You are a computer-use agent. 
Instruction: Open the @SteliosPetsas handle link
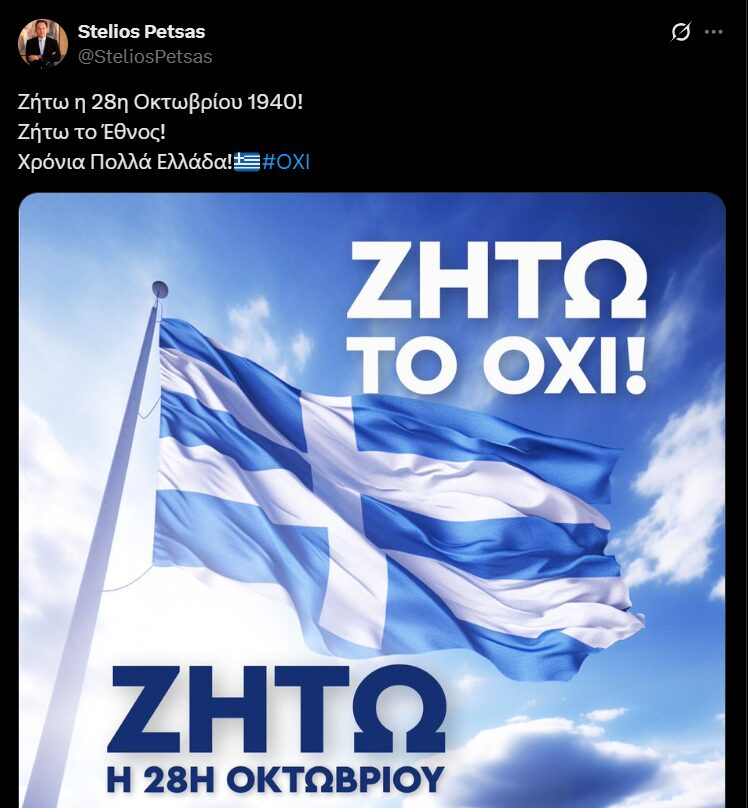coord(145,57)
